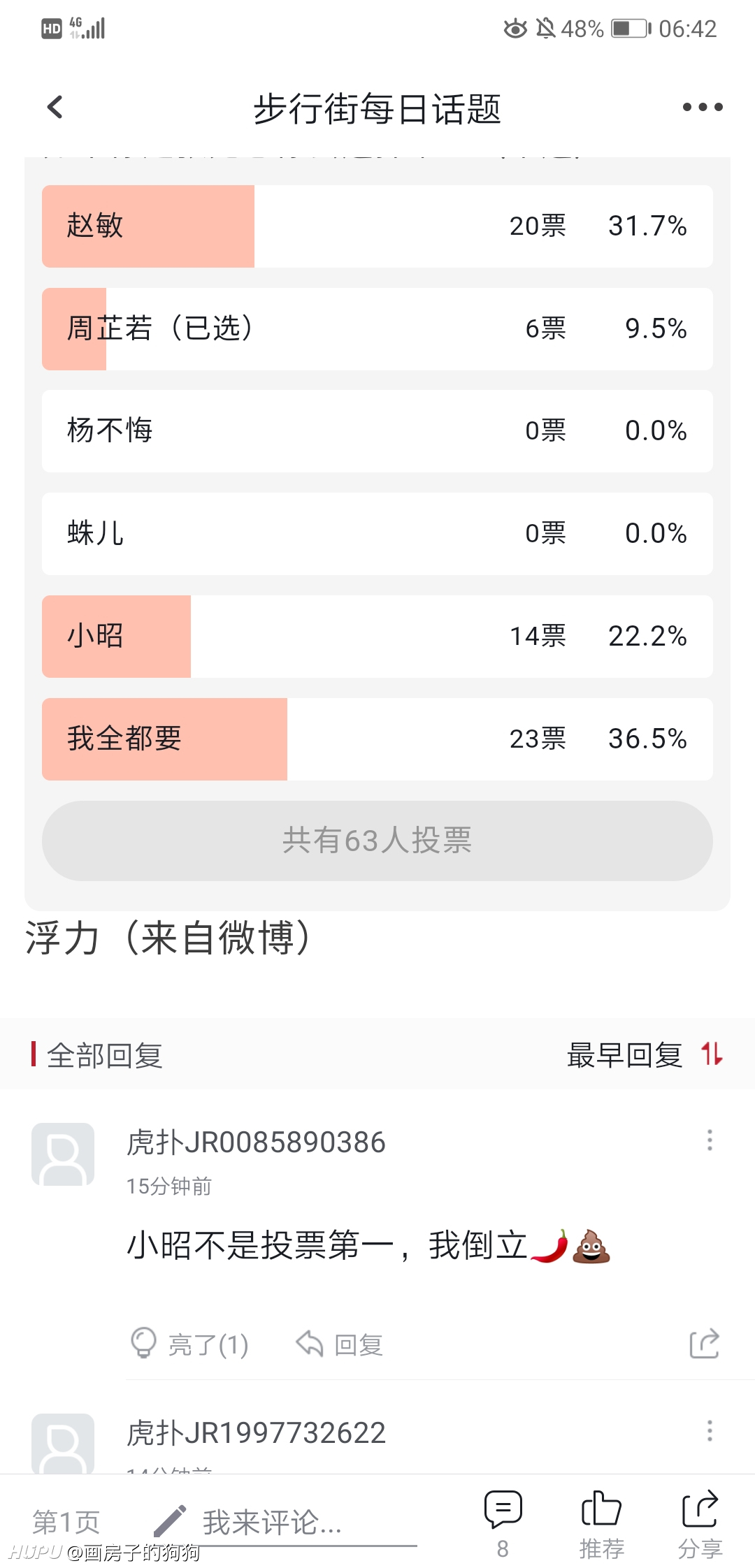Go back using the top-left arrow
This screenshot has height=1568, width=755.
click(55, 108)
